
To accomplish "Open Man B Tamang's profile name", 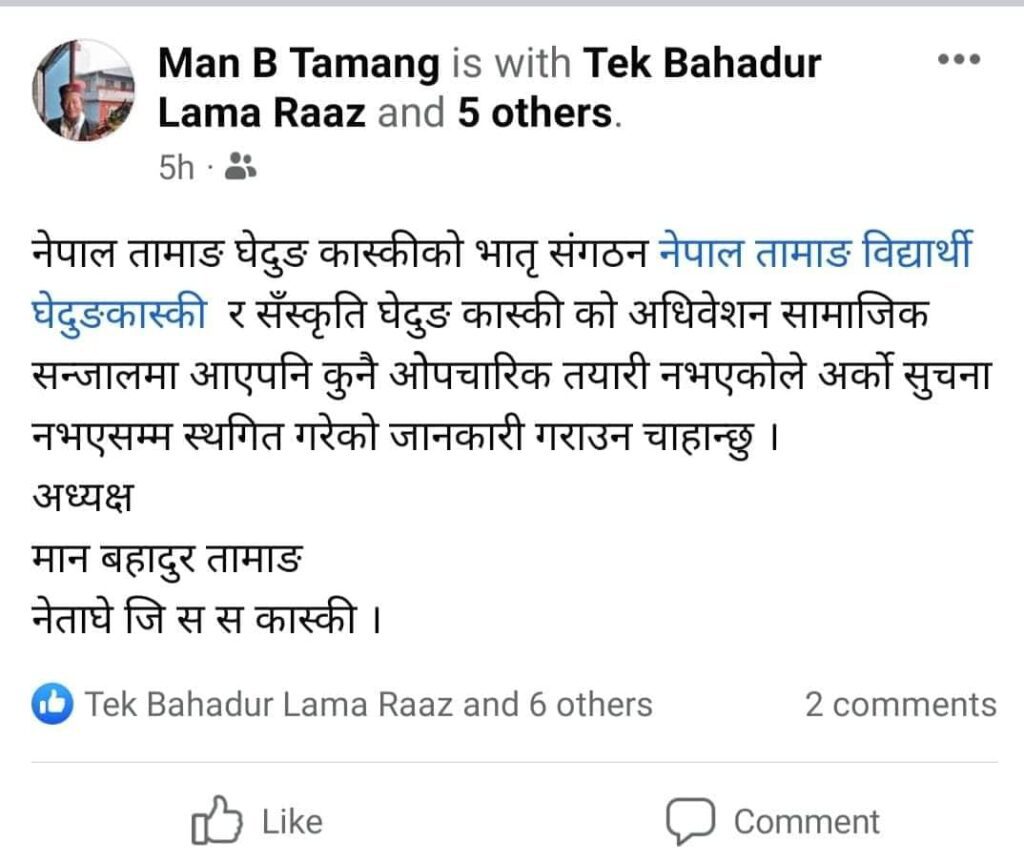I will pyautogui.click(x=299, y=63).
